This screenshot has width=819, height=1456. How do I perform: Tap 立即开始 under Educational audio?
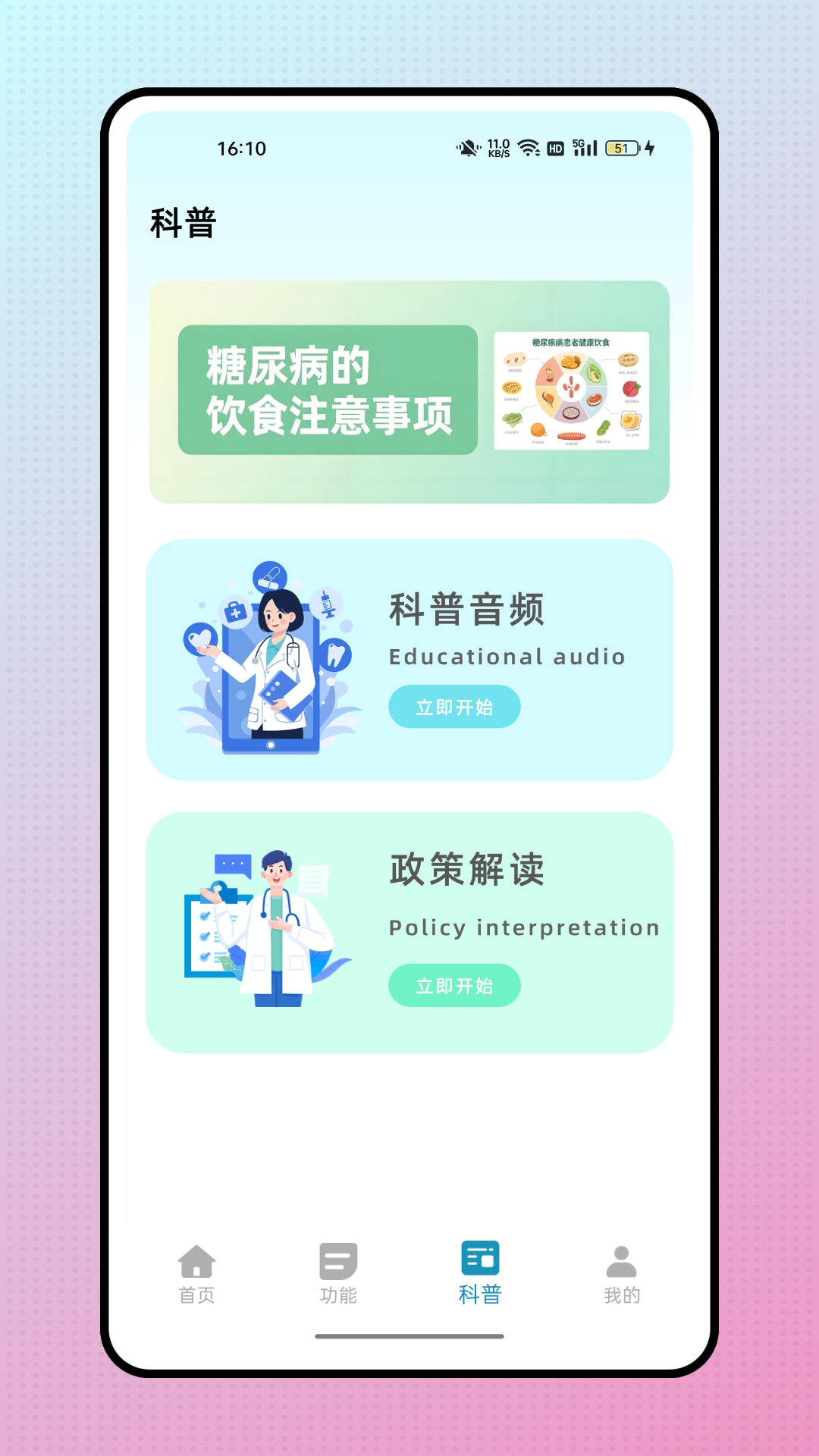click(x=453, y=707)
